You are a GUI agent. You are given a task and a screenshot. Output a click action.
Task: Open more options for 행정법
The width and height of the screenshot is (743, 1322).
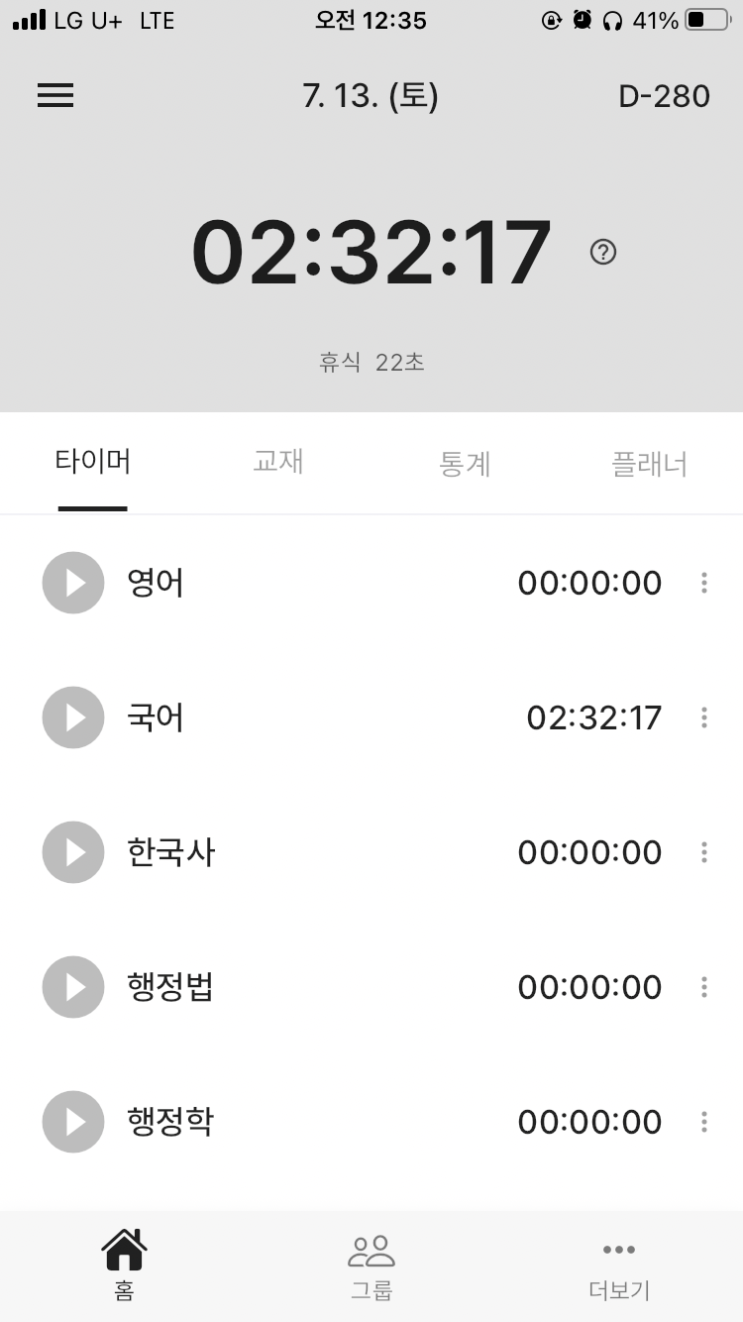point(704,988)
